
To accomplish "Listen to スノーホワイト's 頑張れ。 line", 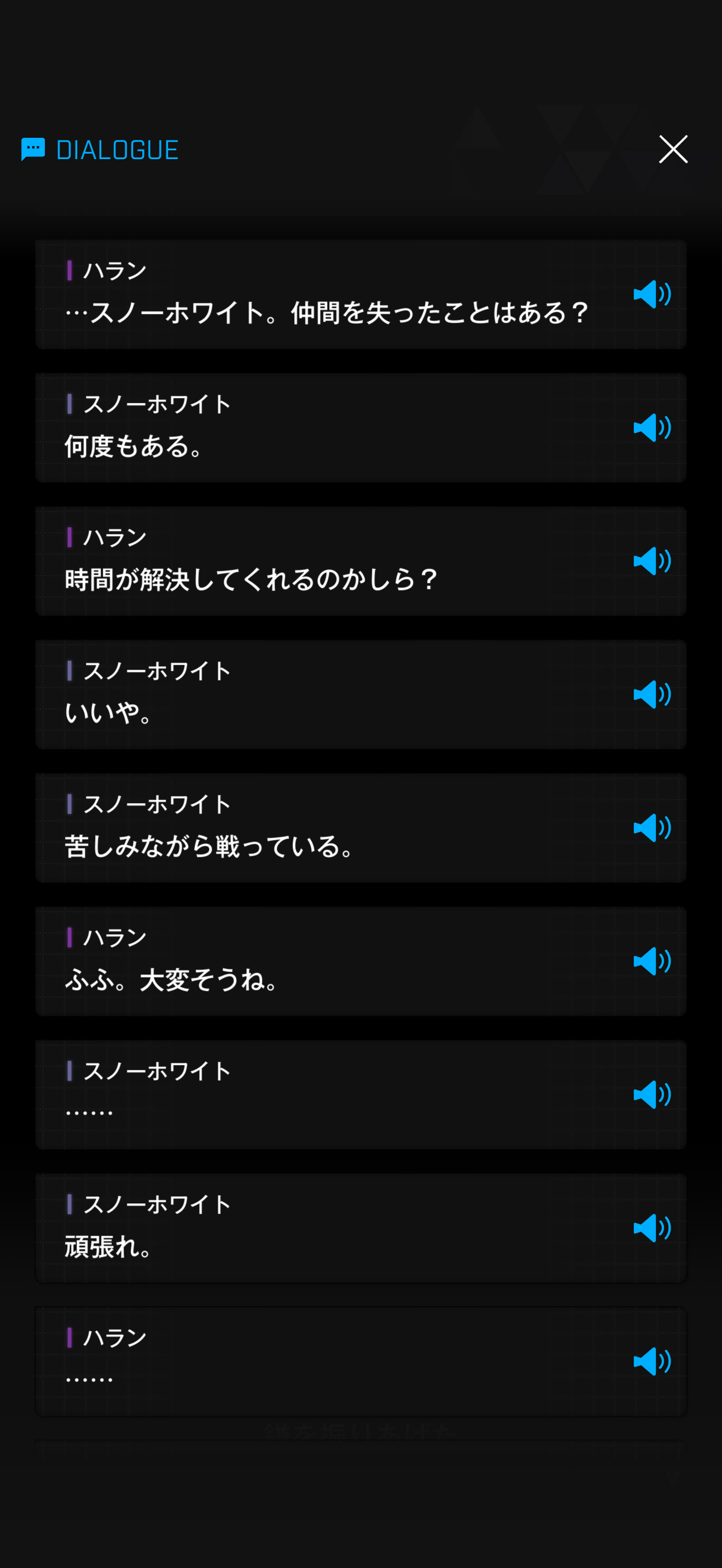I will pyautogui.click(x=651, y=1228).
